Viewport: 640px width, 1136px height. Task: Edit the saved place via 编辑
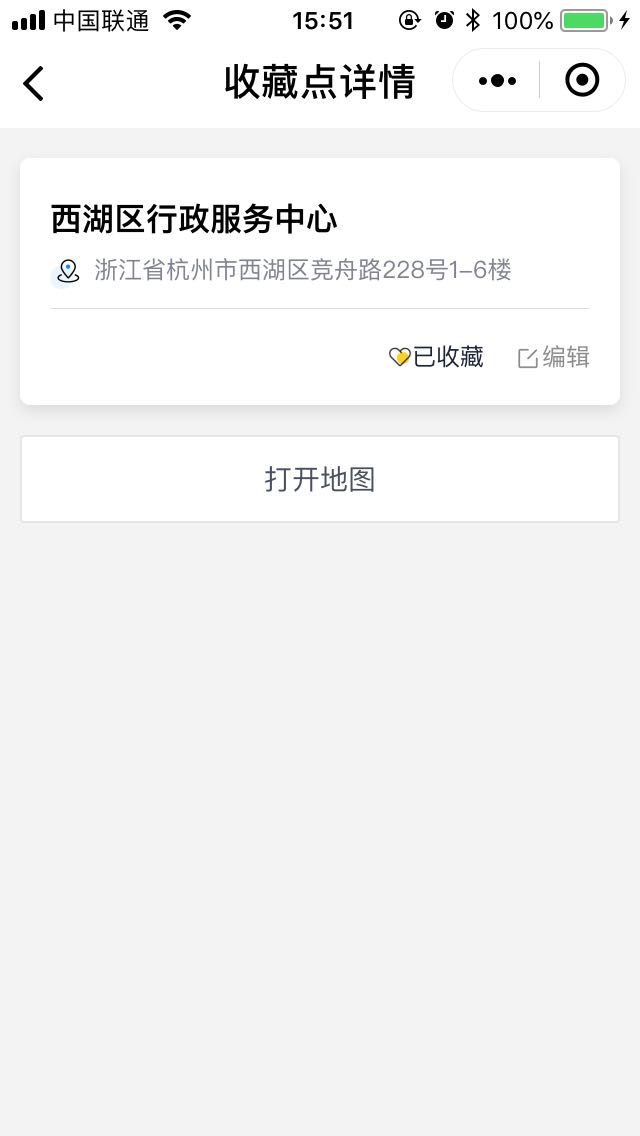pos(554,357)
